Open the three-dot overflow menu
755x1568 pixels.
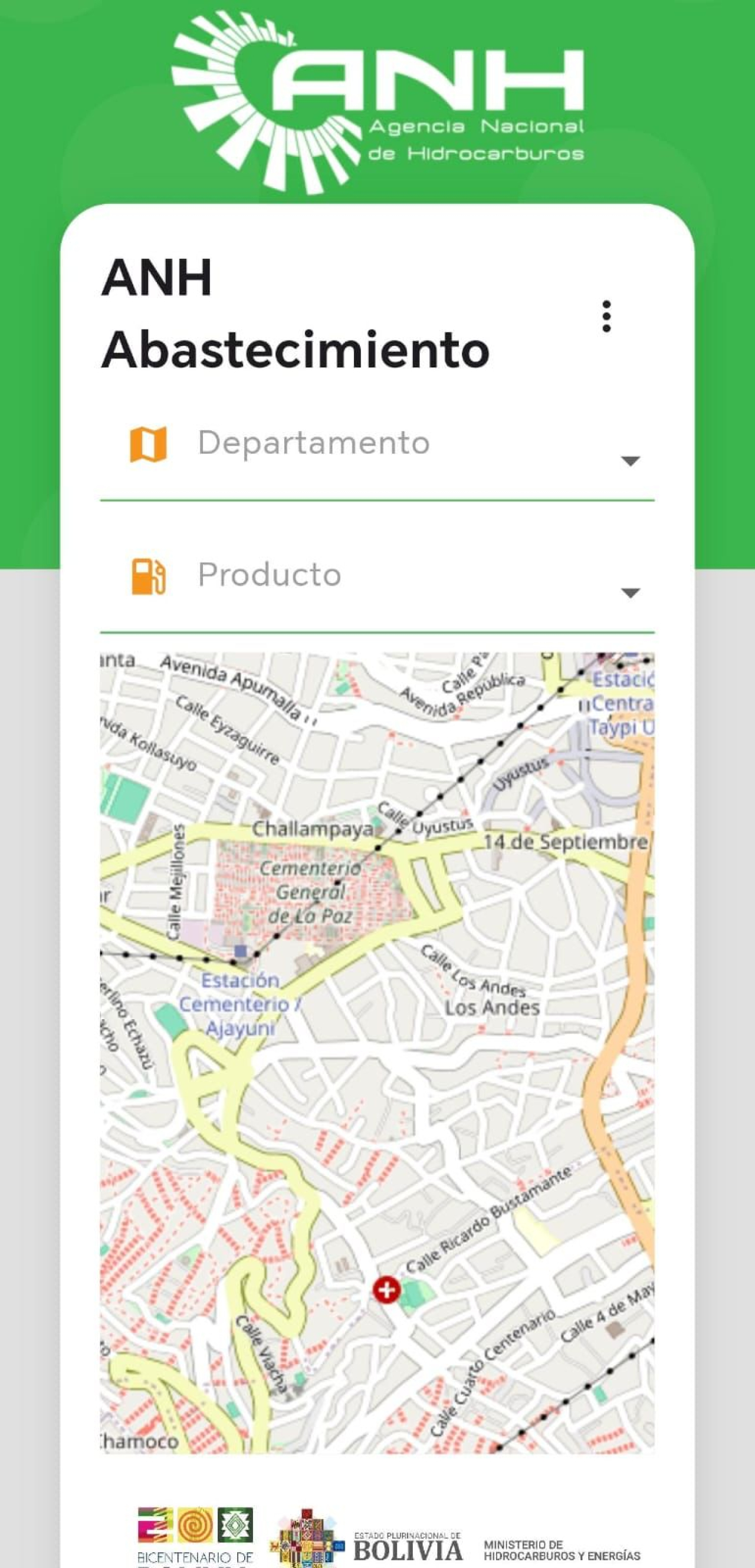(606, 316)
